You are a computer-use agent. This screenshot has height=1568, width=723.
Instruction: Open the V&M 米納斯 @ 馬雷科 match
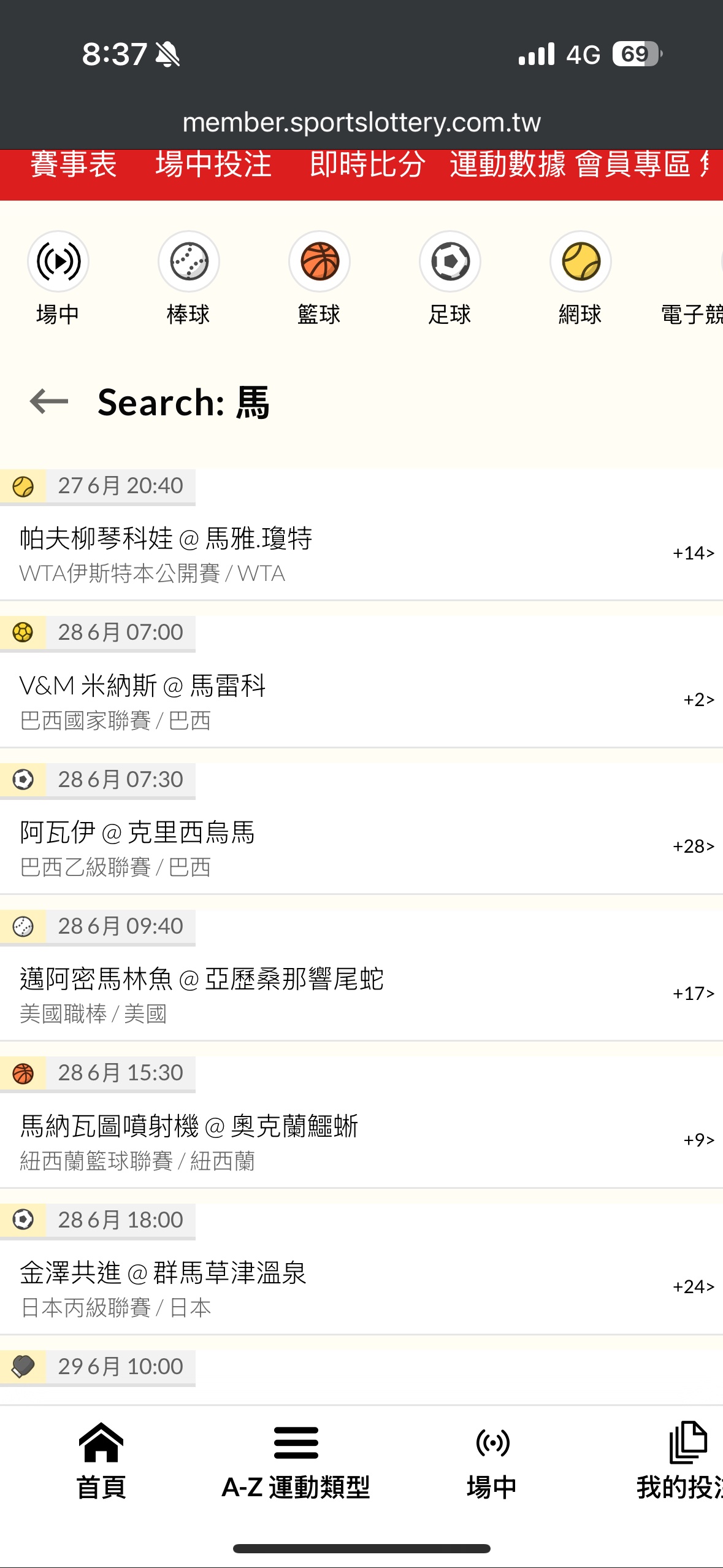pos(361,701)
